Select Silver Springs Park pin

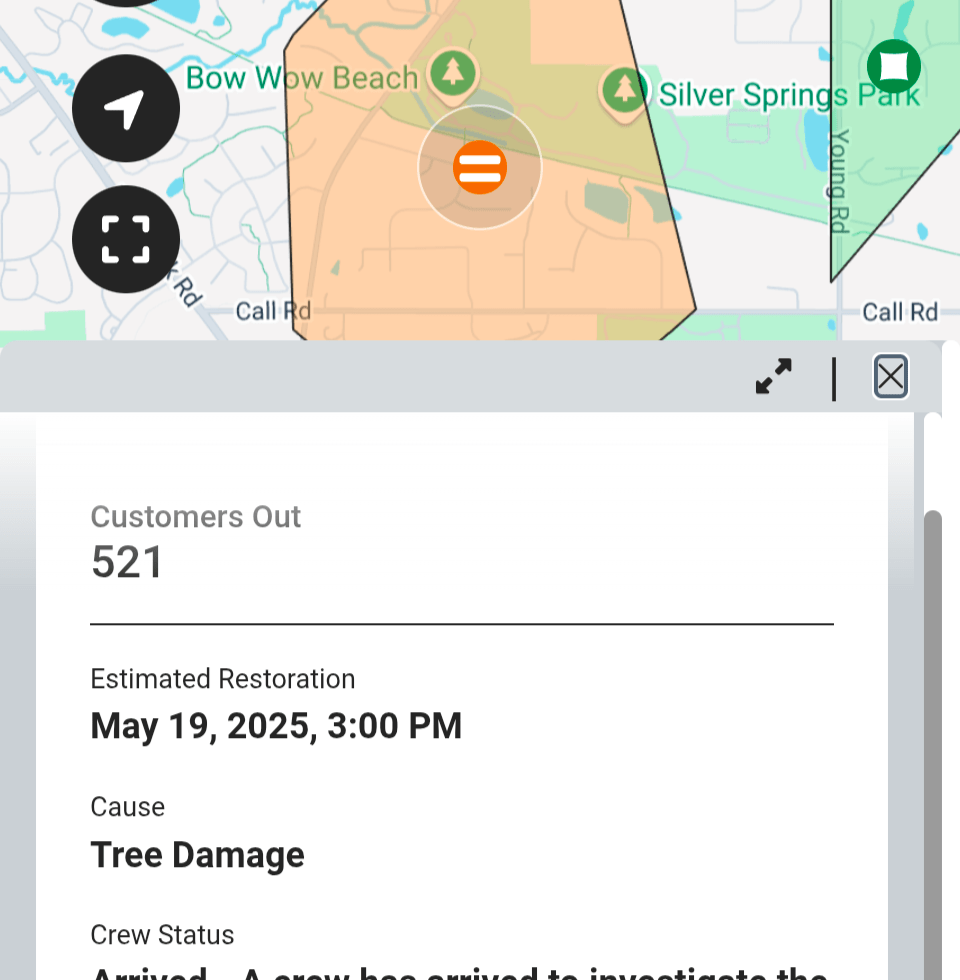point(625,90)
